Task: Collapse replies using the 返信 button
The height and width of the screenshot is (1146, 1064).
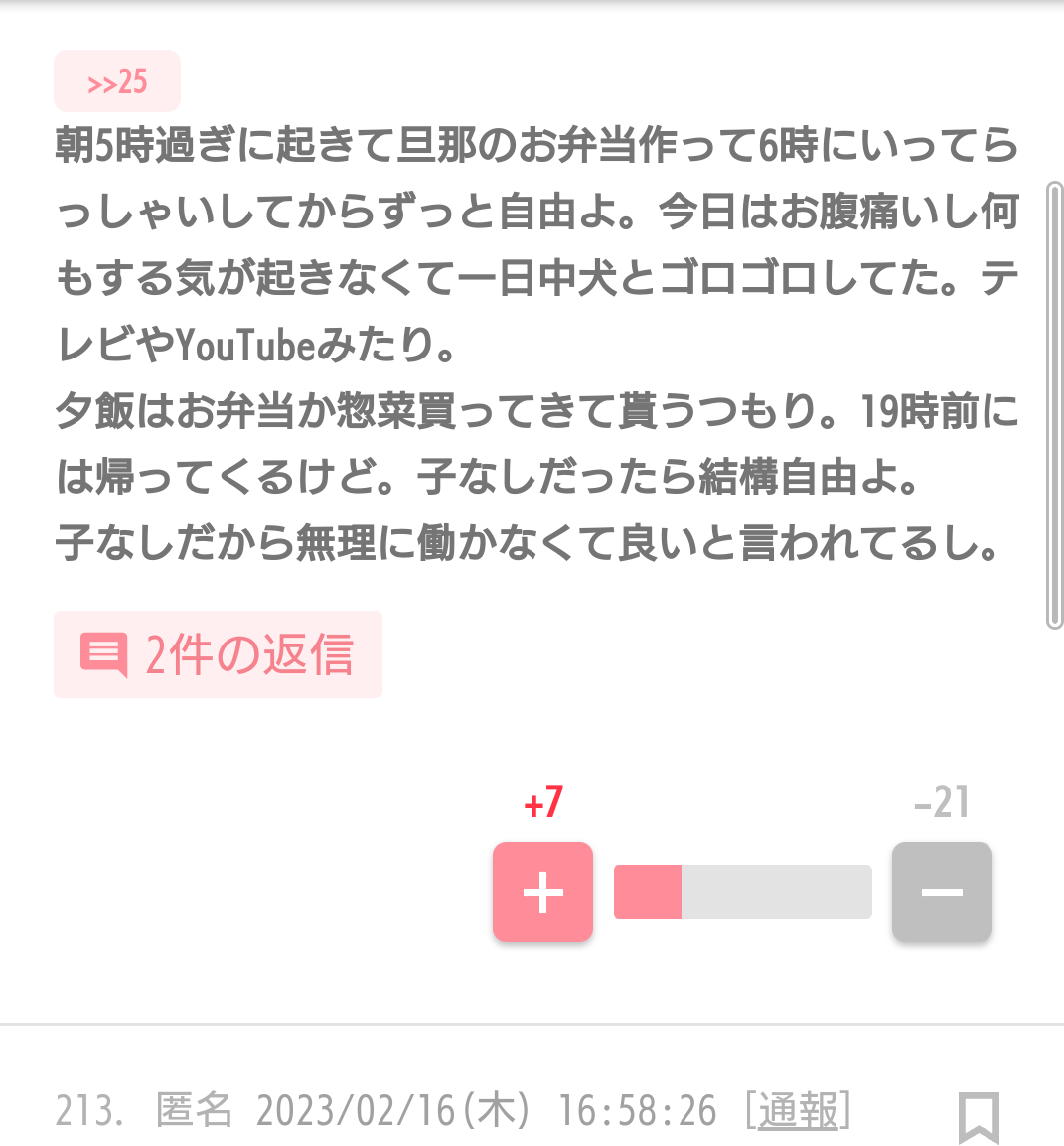Action: [x=219, y=652]
